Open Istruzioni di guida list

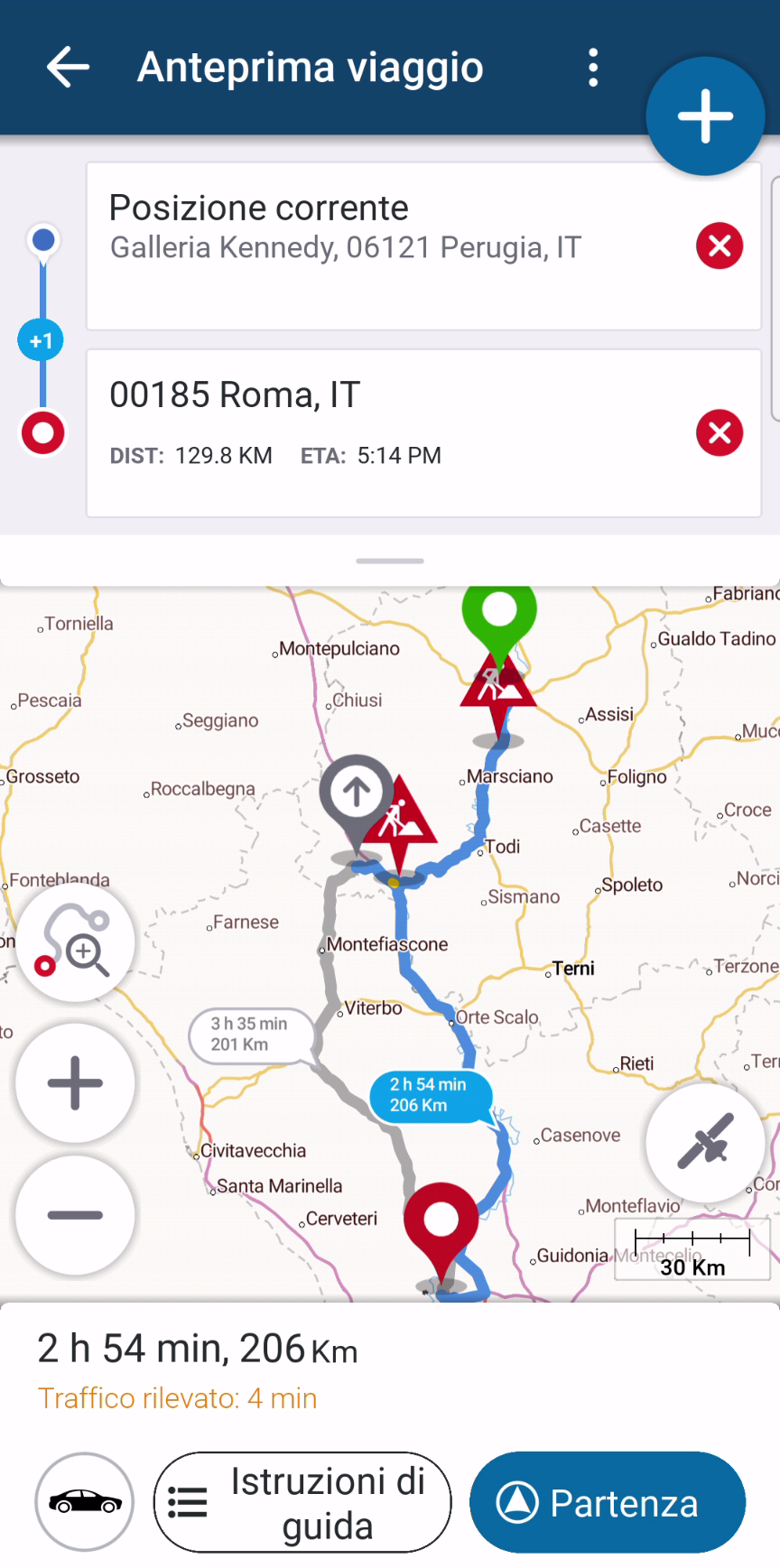302,1502
